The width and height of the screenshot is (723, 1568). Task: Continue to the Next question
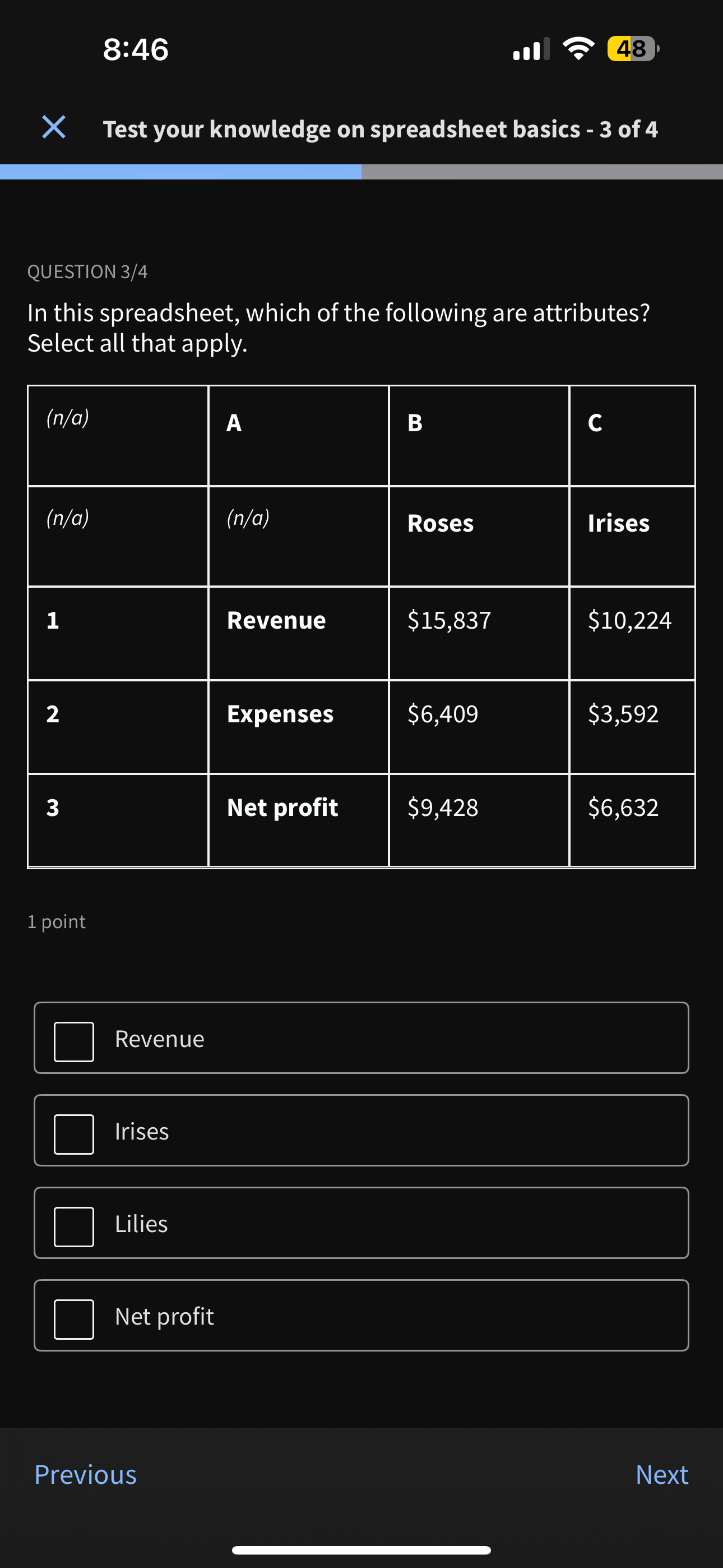coord(661,1474)
